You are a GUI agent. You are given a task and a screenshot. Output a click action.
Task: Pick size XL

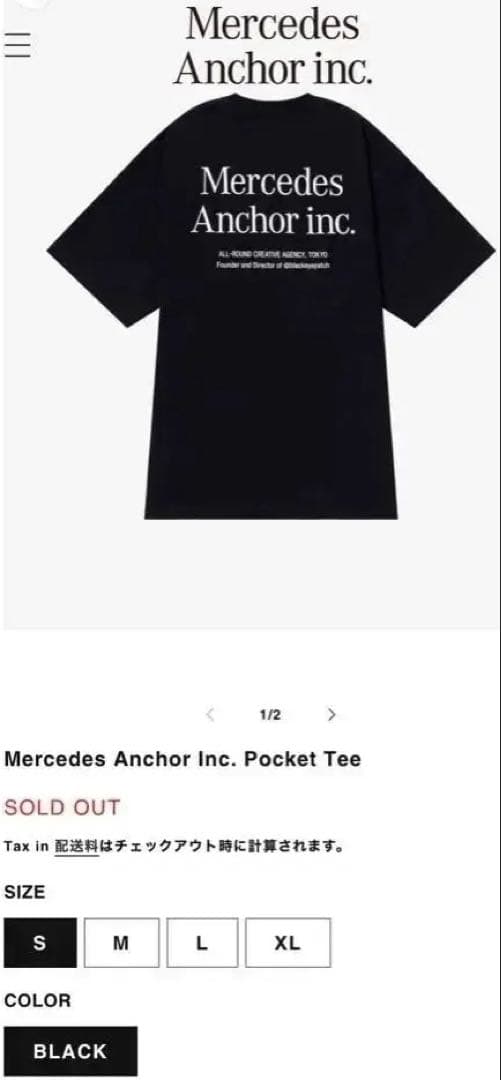(288, 942)
